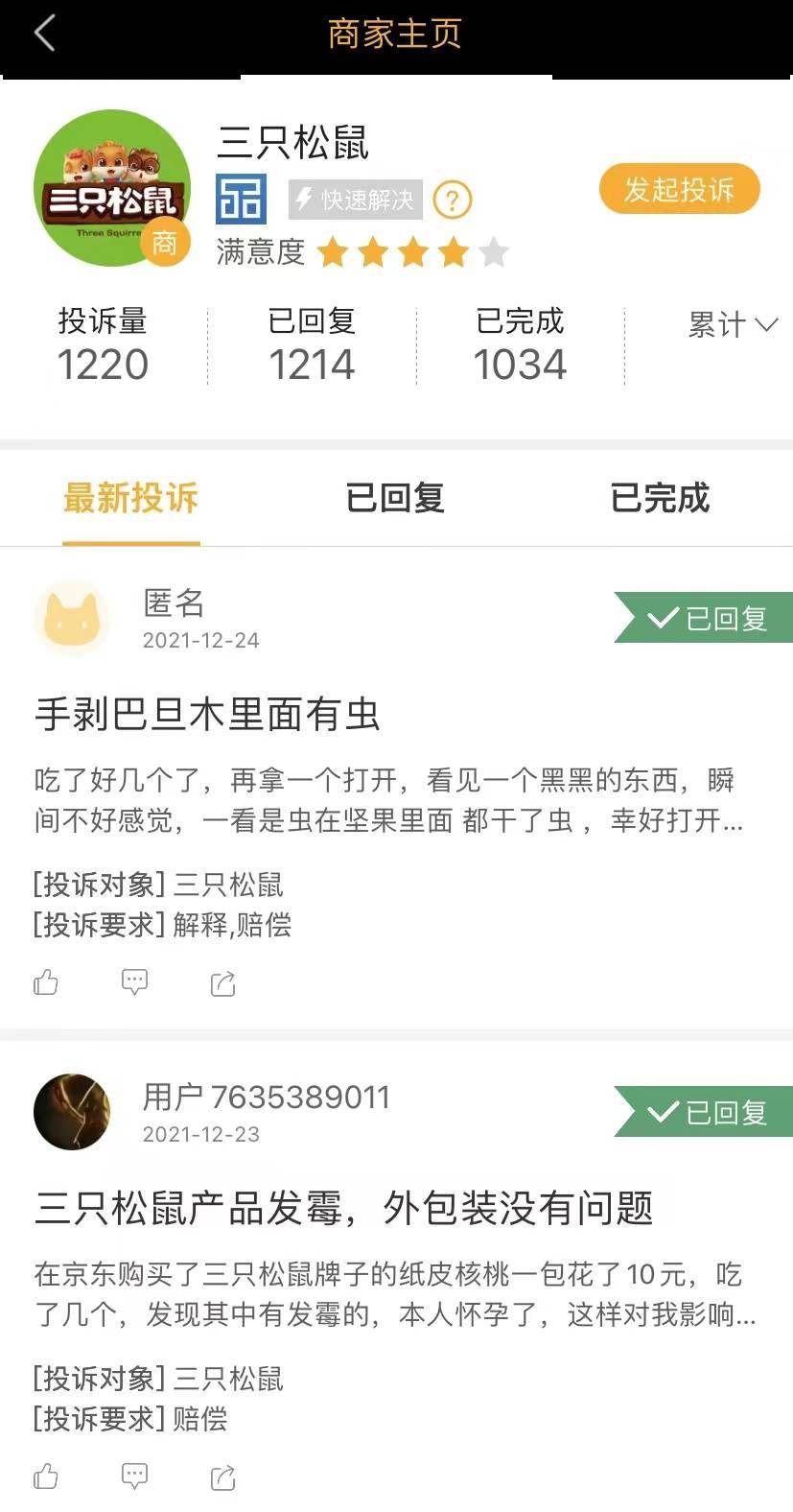Like the 三只松鼠产品发霉 complaint
This screenshot has height=1512, width=793.
pyautogui.click(x=46, y=1477)
